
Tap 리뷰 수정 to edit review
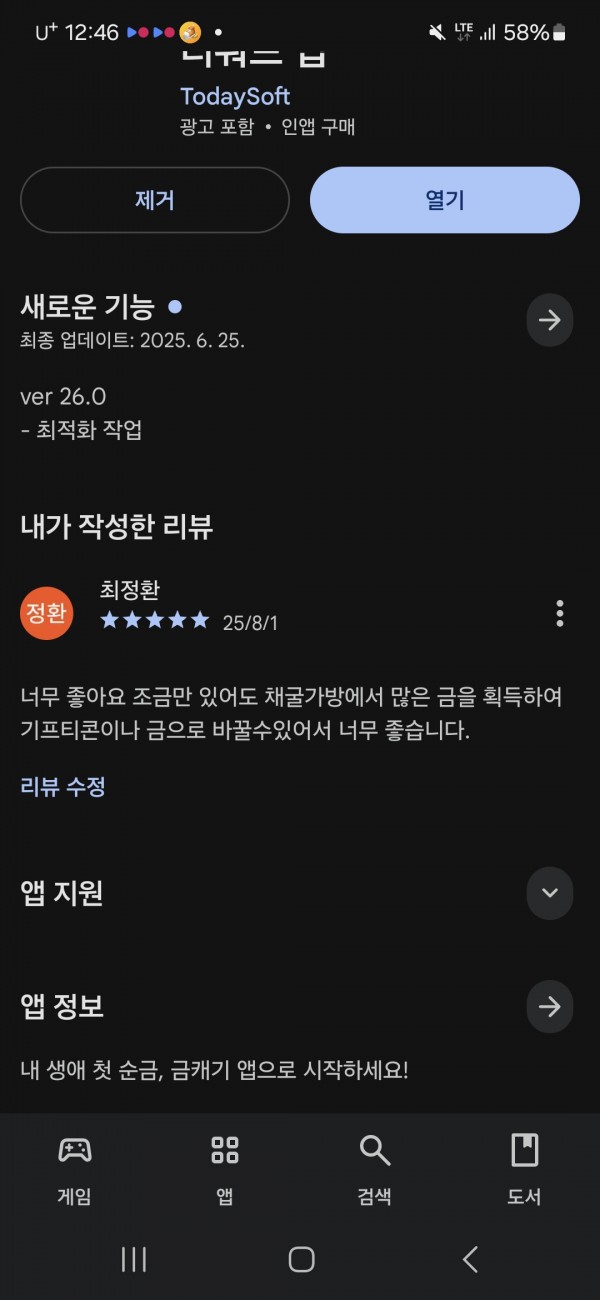[x=63, y=787]
